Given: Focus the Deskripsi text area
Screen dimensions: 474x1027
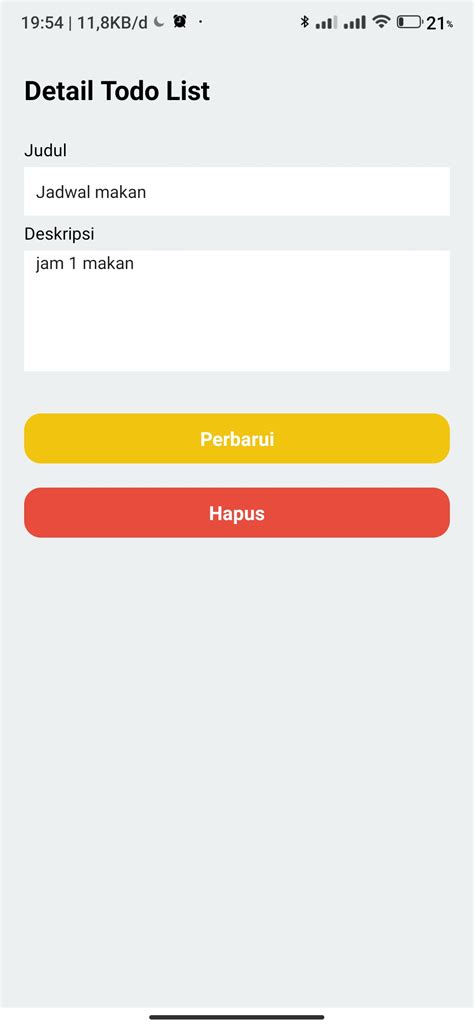Looking at the screenshot, I should pyautogui.click(x=237, y=310).
